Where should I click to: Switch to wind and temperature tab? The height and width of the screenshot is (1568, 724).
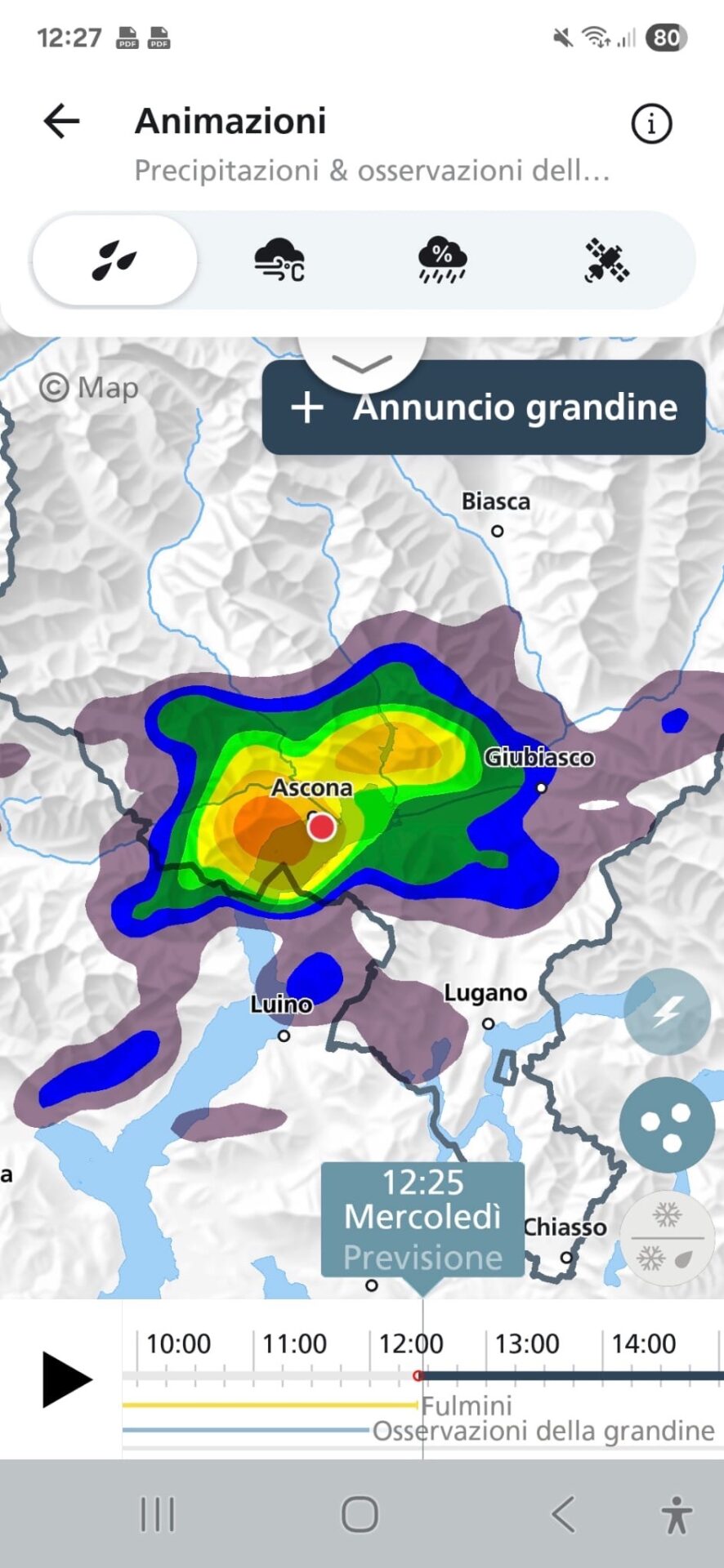click(279, 261)
